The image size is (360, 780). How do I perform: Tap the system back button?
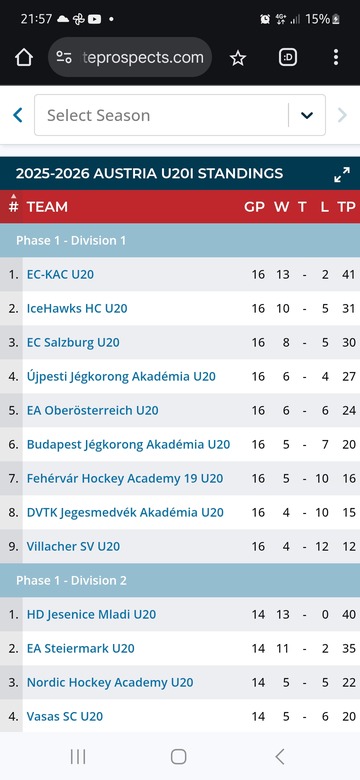280,757
